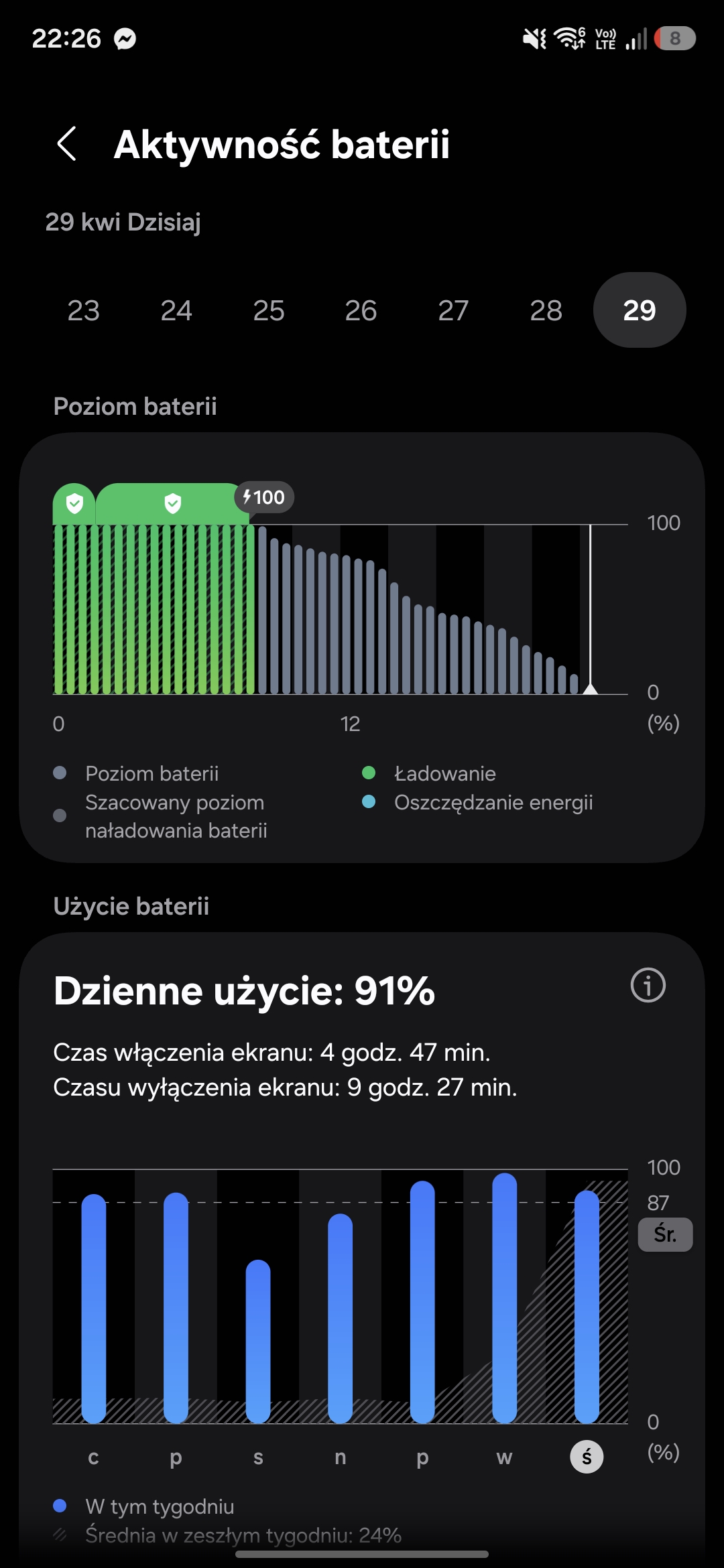Tap today's date chip 29
The image size is (724, 1568).
point(639,310)
